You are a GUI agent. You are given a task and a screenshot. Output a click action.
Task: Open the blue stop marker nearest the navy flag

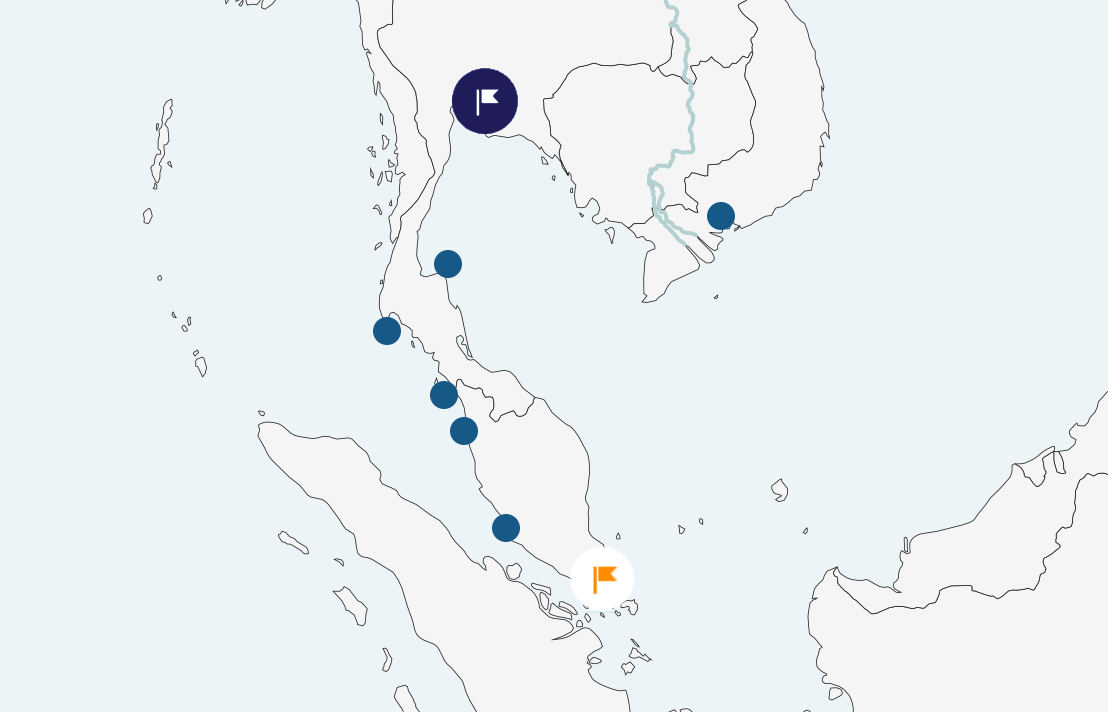448,264
